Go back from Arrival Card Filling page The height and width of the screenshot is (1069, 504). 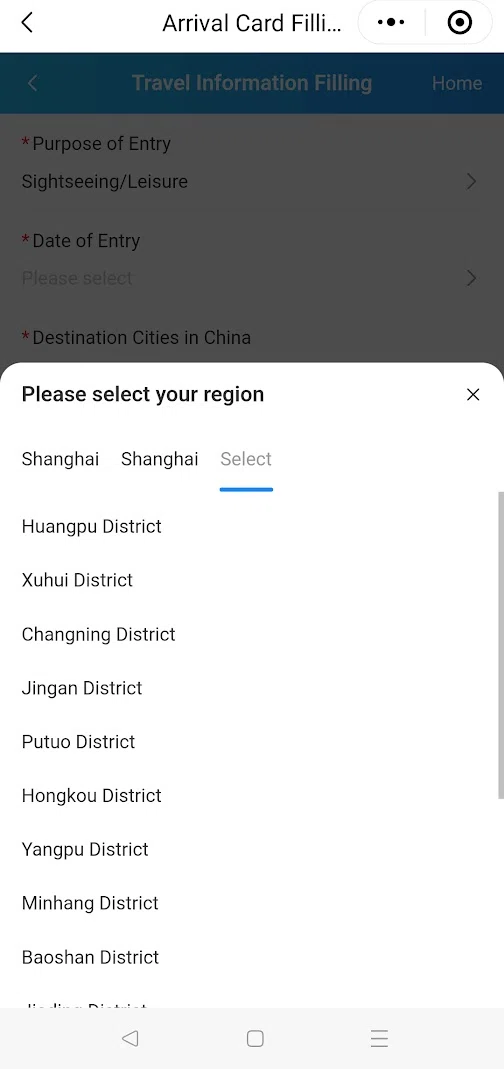(x=27, y=22)
